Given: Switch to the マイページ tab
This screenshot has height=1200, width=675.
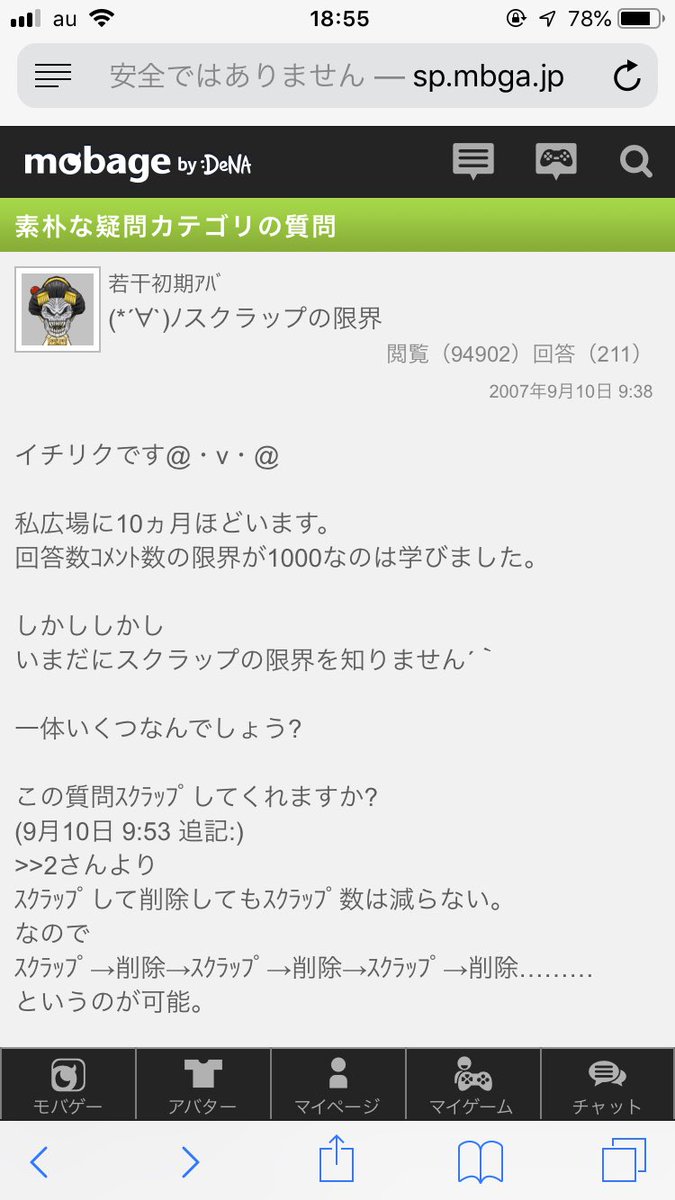Looking at the screenshot, I should pos(337,1085).
